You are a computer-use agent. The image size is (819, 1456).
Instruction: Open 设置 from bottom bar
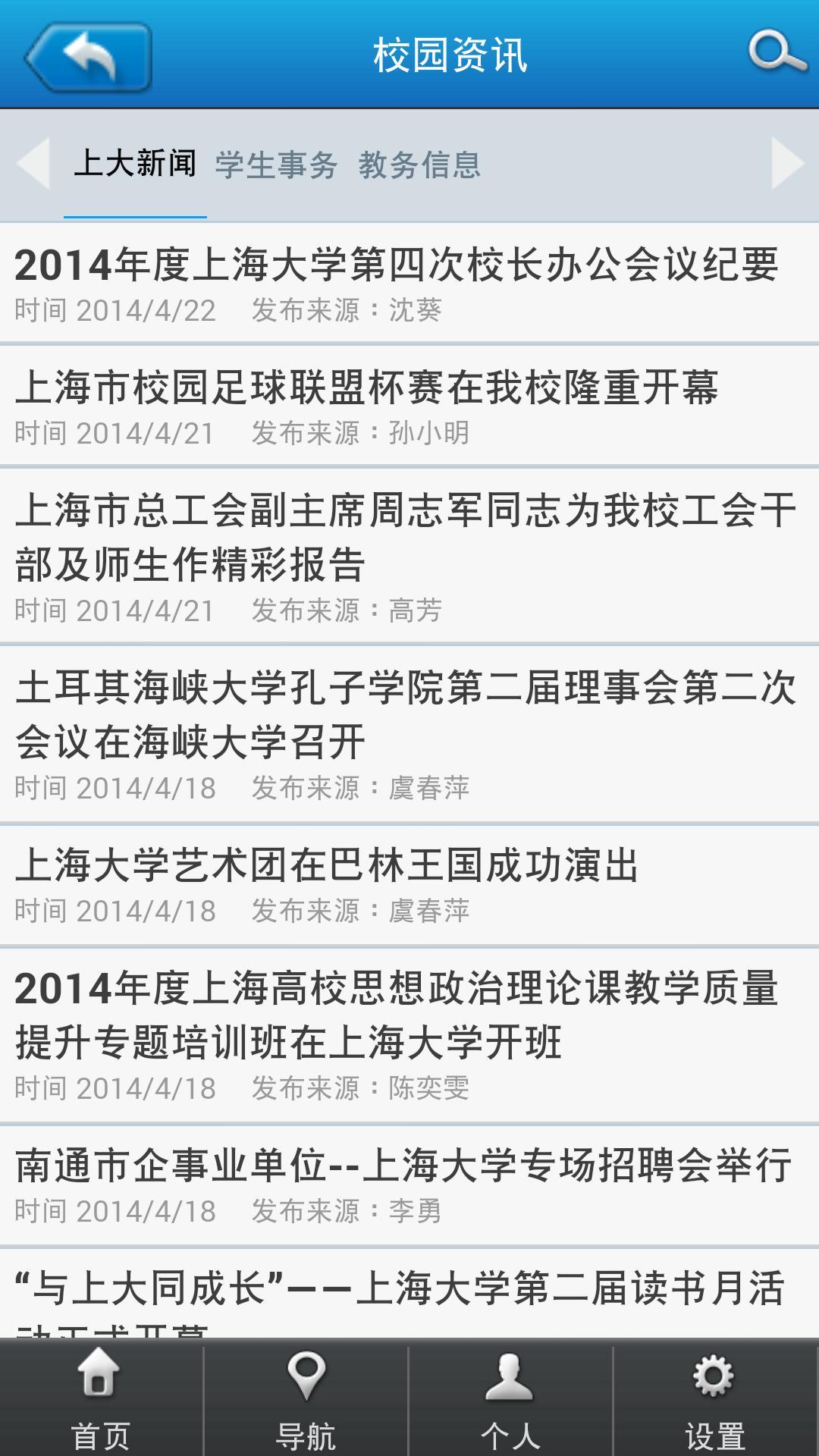click(x=715, y=1400)
